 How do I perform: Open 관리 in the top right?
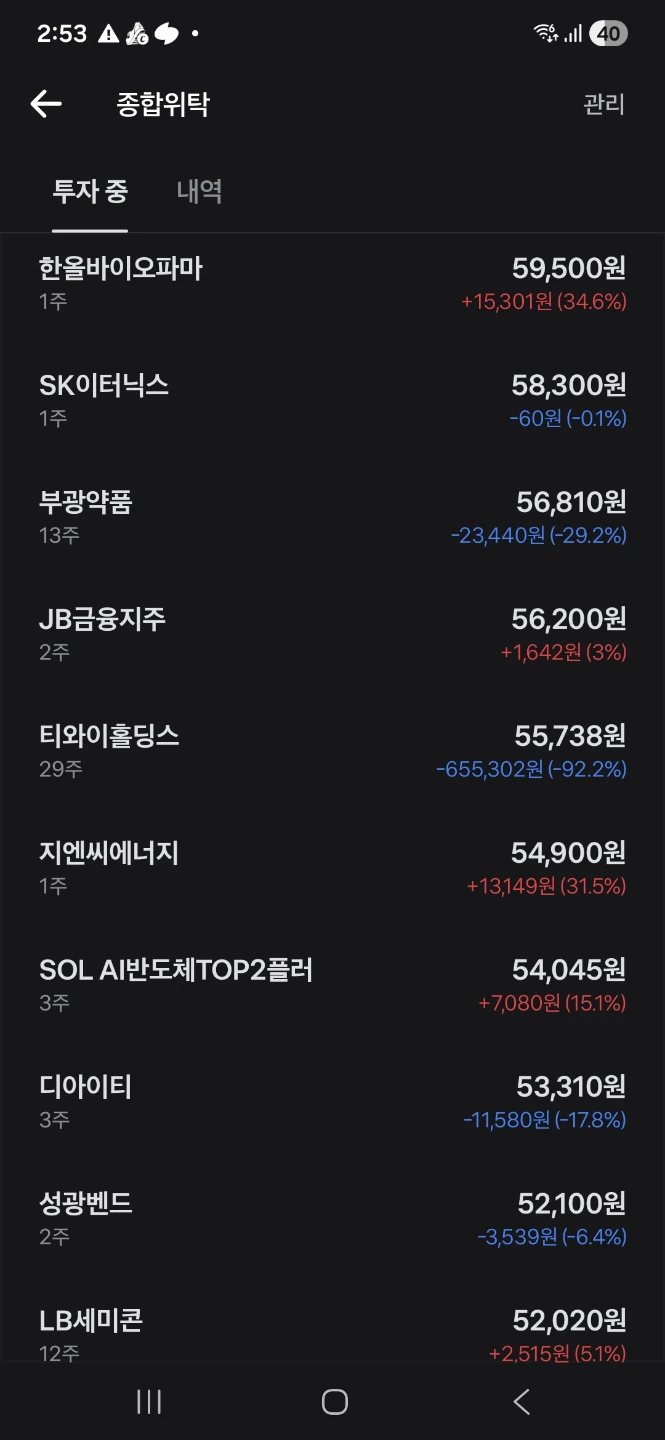pyautogui.click(x=604, y=104)
